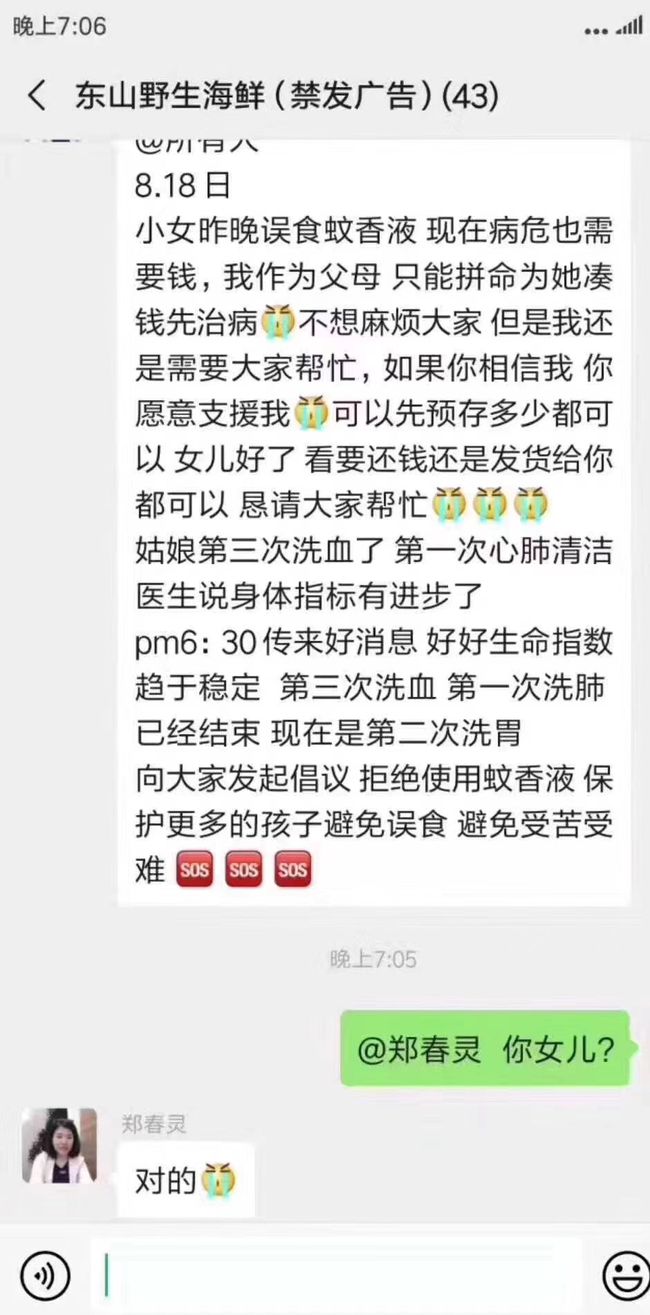Go back from the group chat
The height and width of the screenshot is (1315, 650).
click(x=36, y=96)
